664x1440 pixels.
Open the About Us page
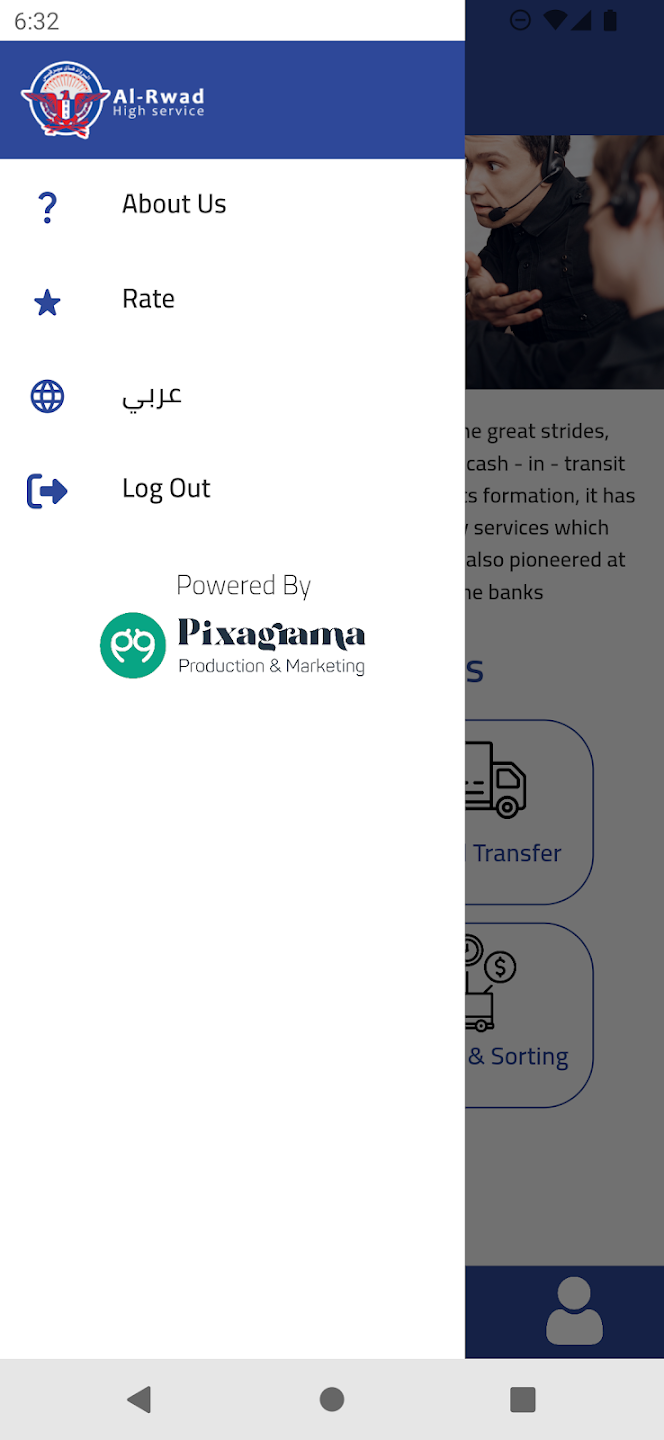(174, 204)
